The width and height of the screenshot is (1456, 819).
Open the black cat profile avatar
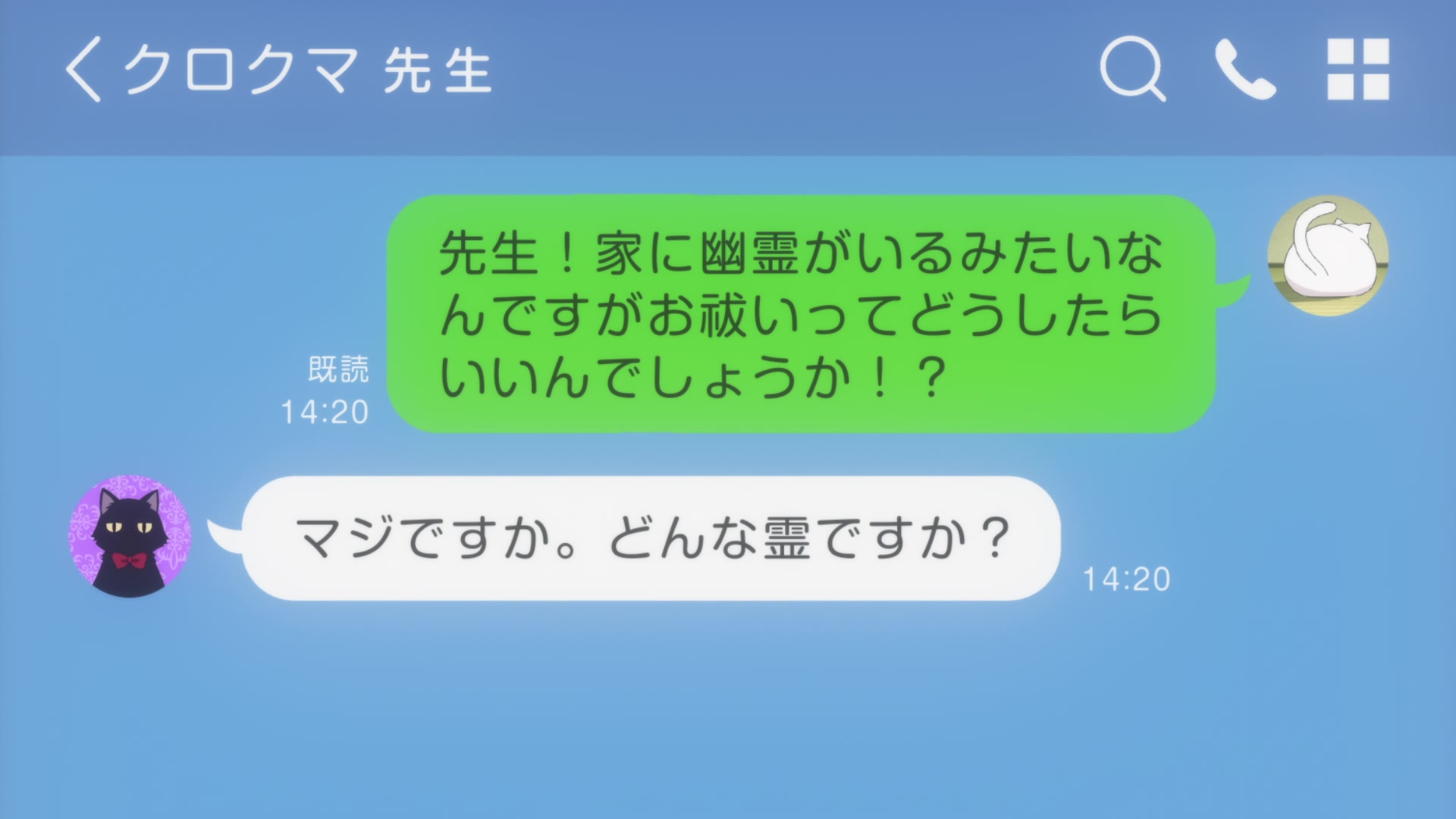[130, 536]
